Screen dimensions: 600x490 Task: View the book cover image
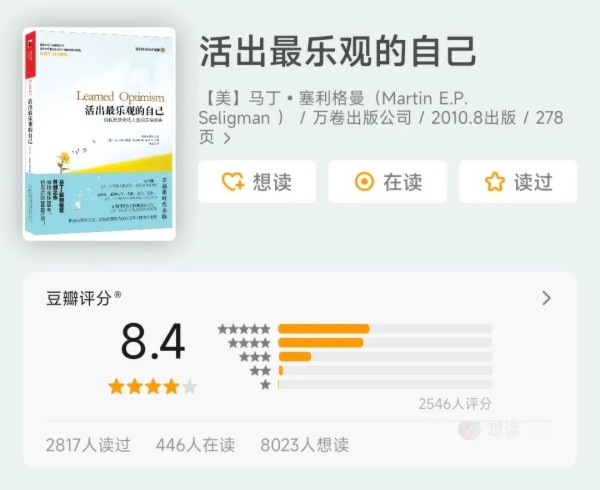click(98, 136)
